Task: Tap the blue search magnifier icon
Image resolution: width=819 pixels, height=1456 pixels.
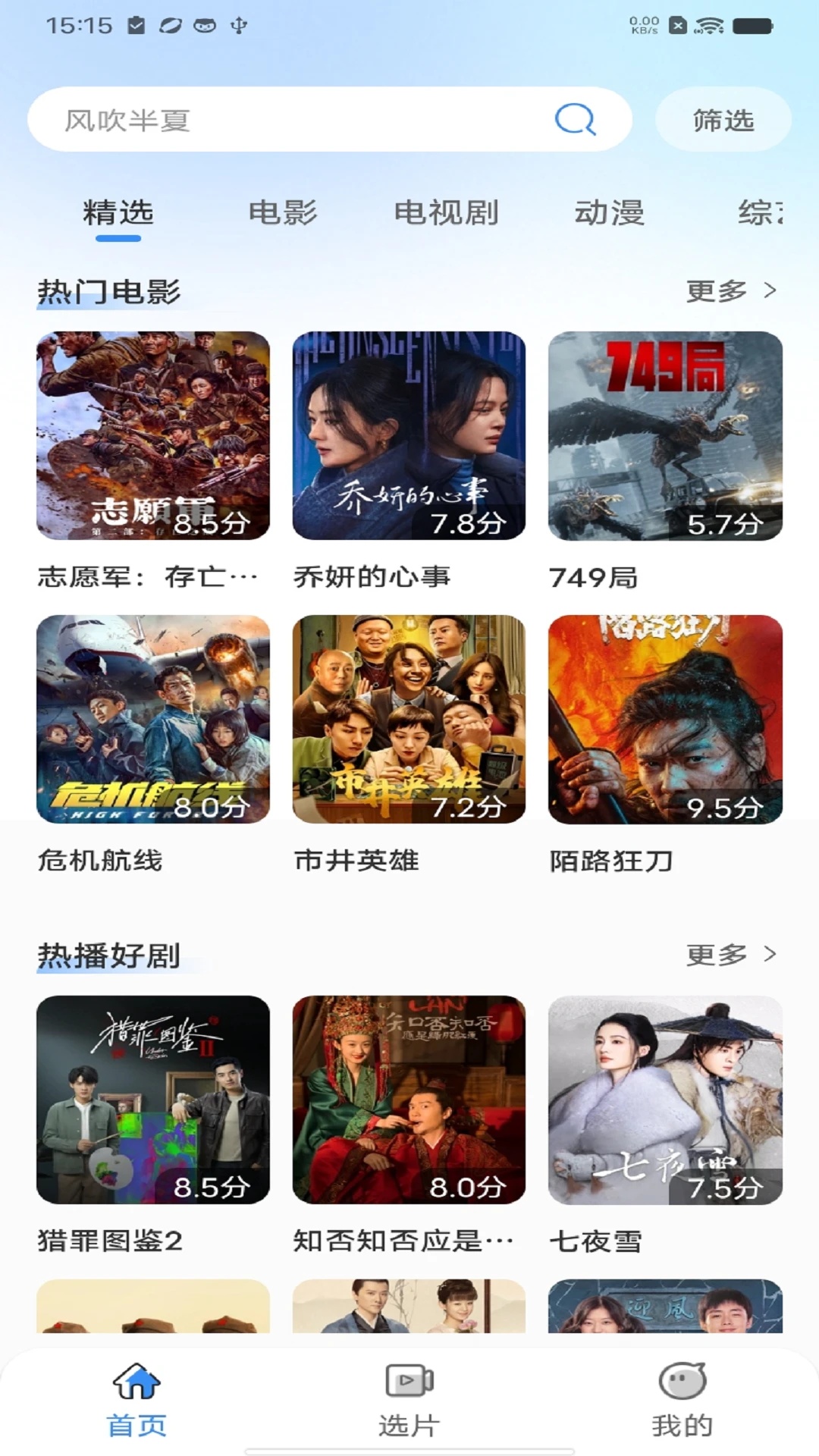Action: click(576, 118)
